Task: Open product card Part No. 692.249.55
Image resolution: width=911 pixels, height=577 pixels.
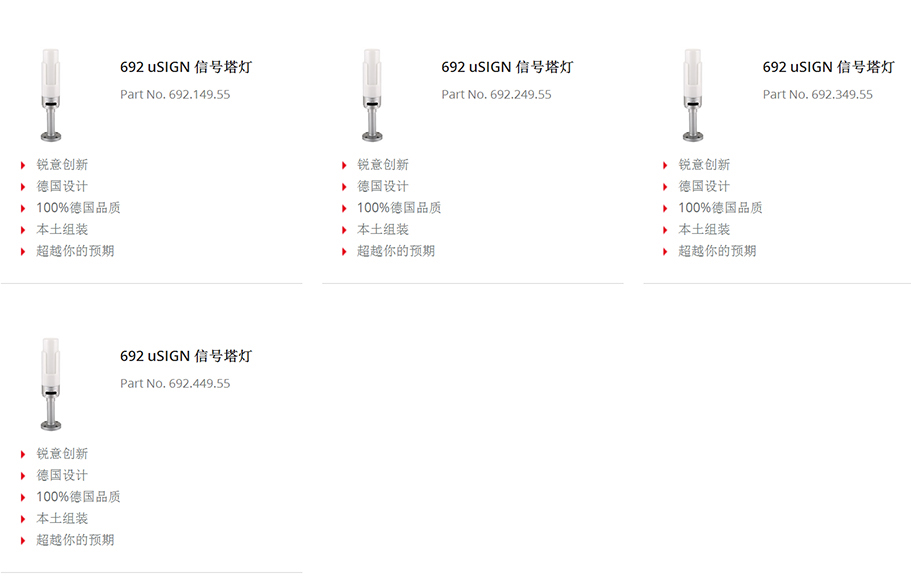Action: pyautogui.click(x=507, y=68)
